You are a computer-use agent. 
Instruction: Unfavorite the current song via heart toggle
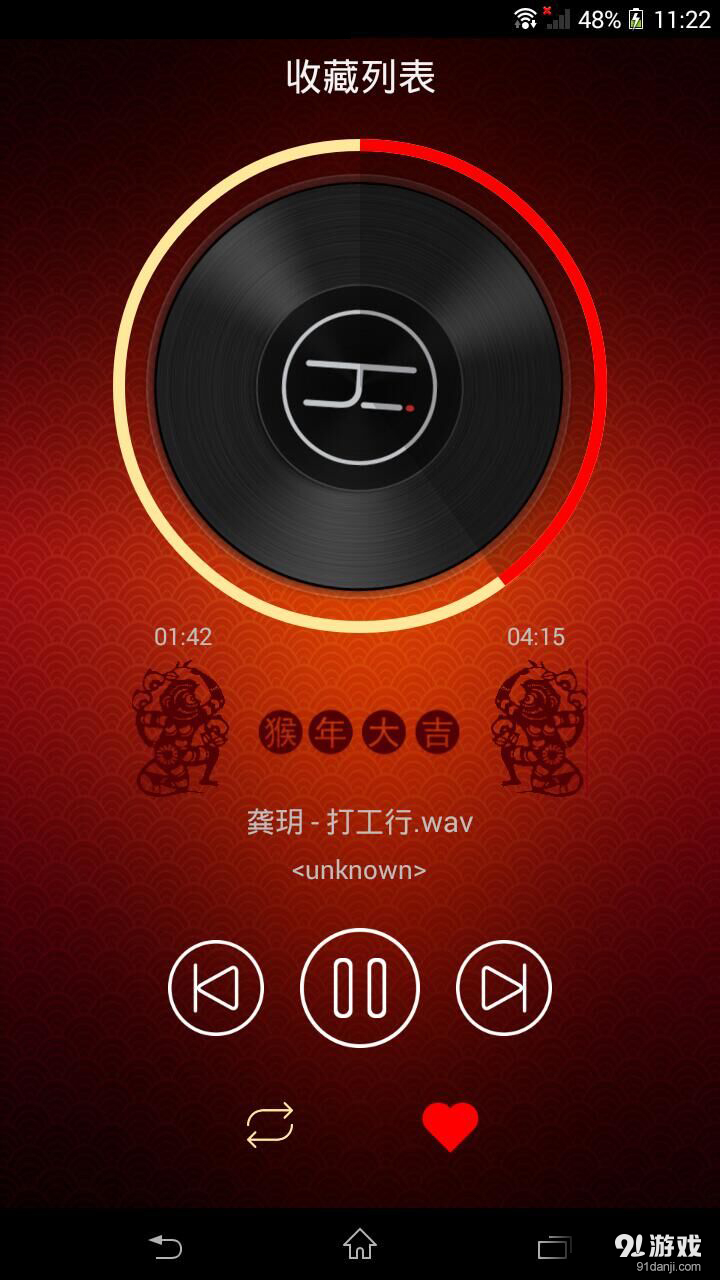pyautogui.click(x=449, y=1124)
